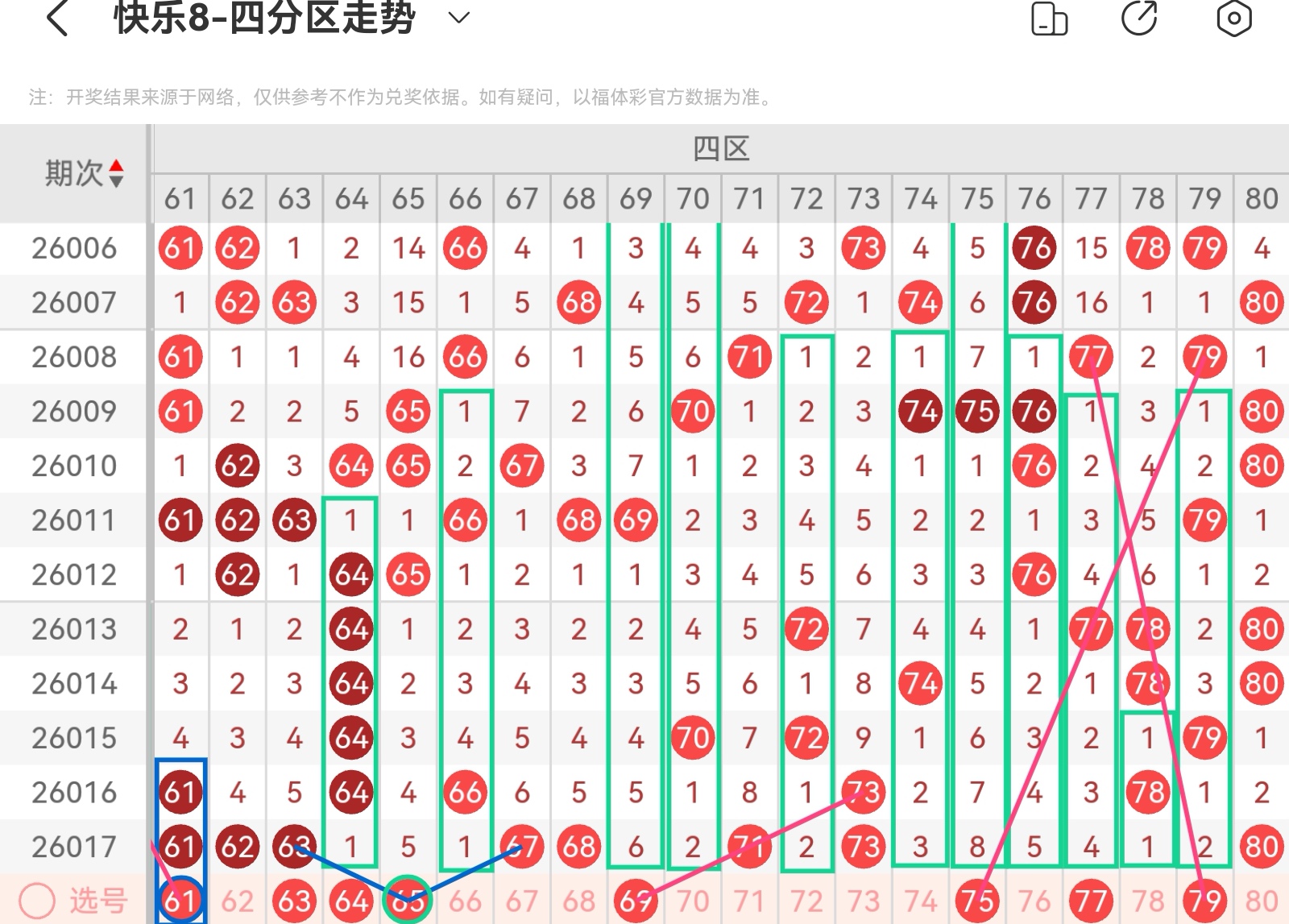Pick number 68 in the 选号 row
This screenshot has width=1289, height=924.
click(578, 901)
